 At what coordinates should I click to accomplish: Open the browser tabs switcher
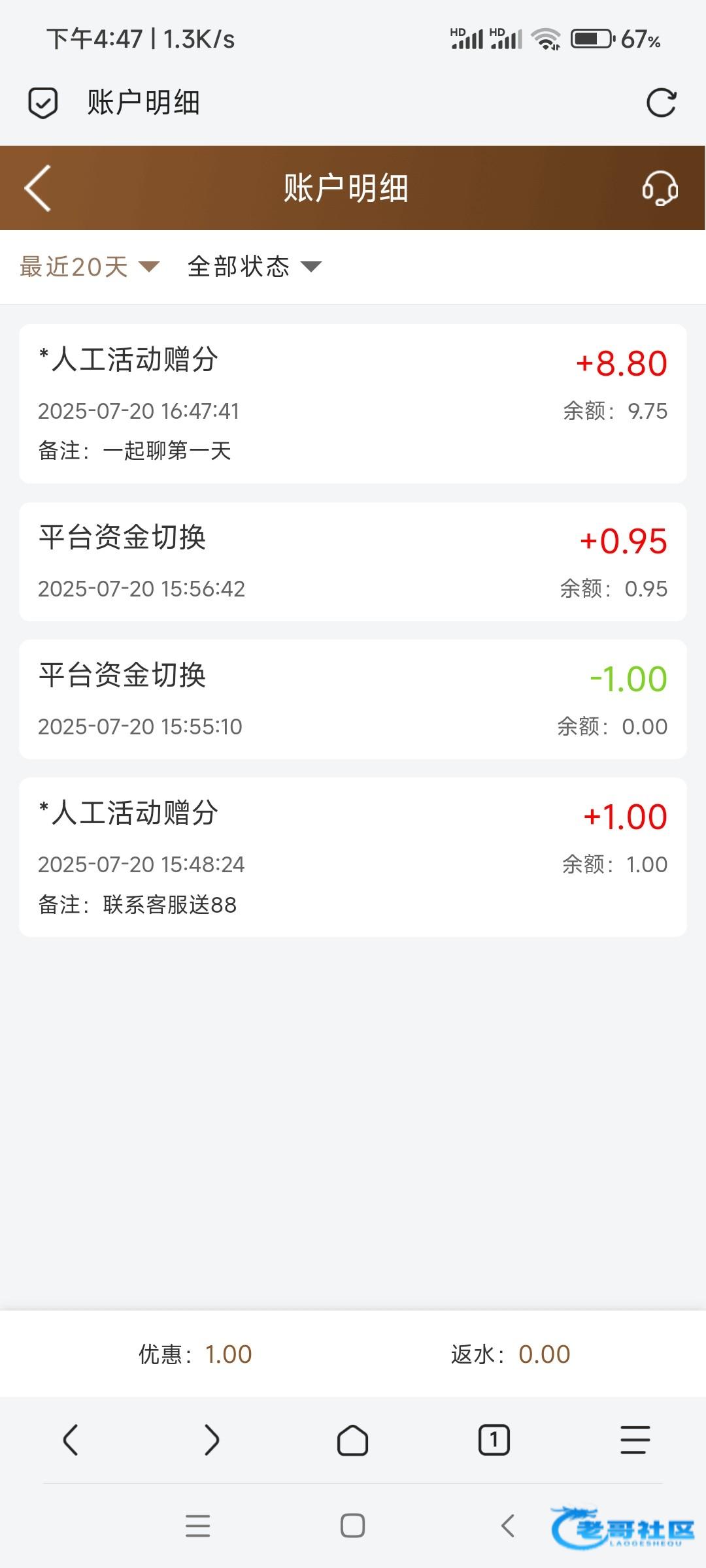click(494, 1440)
